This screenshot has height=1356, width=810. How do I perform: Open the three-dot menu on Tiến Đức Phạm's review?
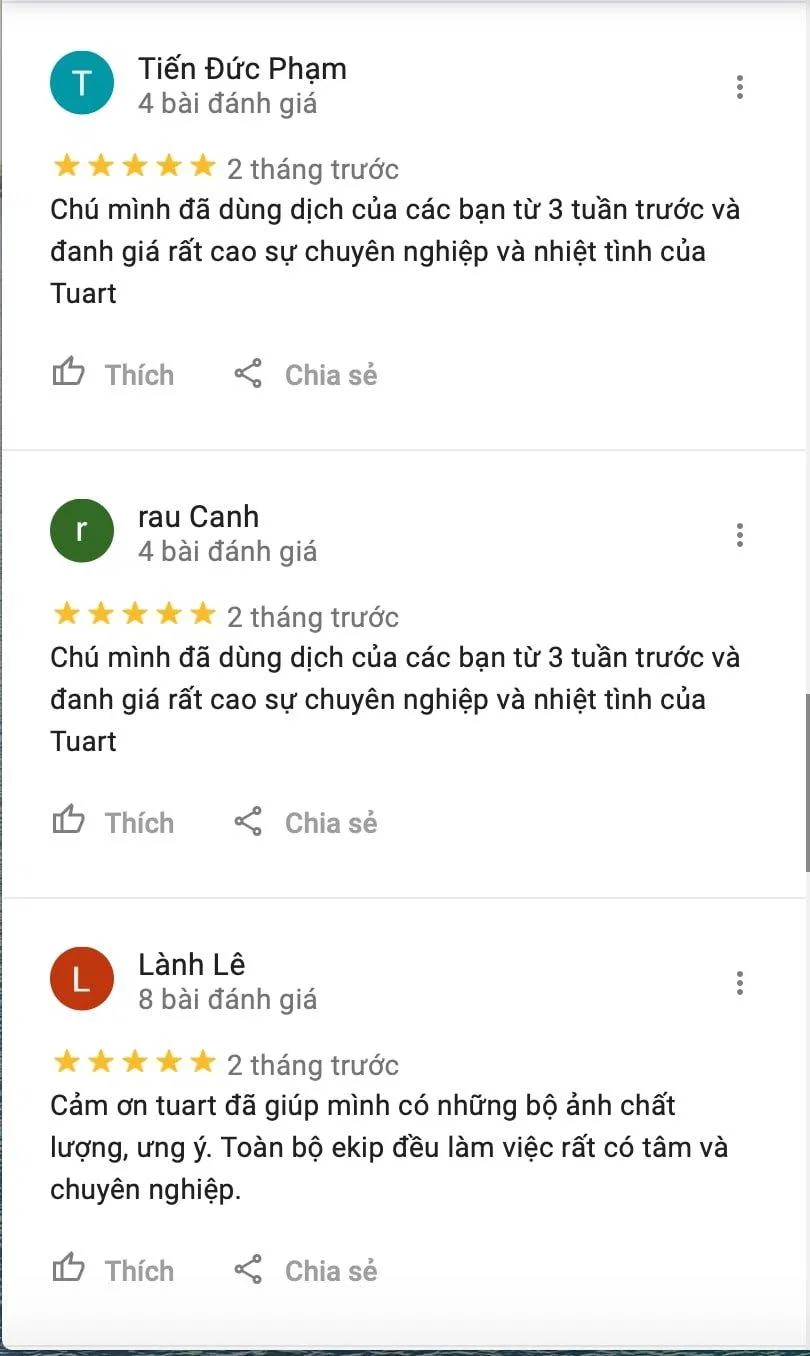[740, 87]
